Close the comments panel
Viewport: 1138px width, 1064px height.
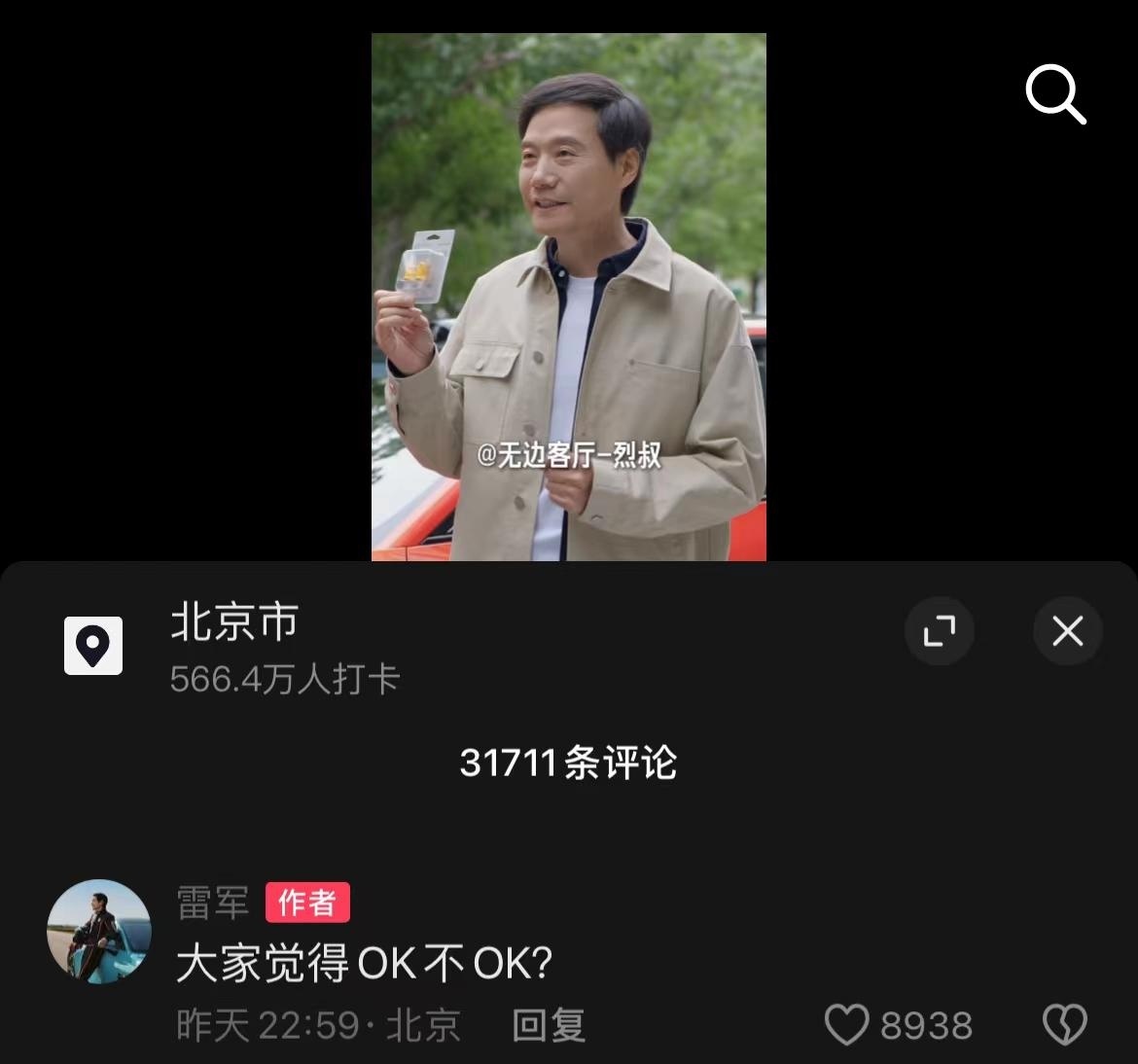point(1067,632)
